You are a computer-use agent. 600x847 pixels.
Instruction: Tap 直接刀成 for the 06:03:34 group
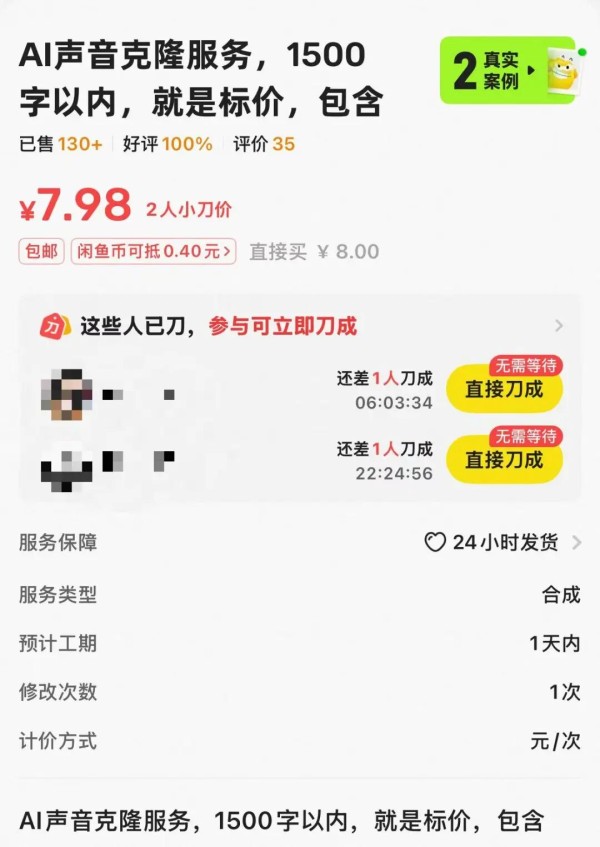504,389
